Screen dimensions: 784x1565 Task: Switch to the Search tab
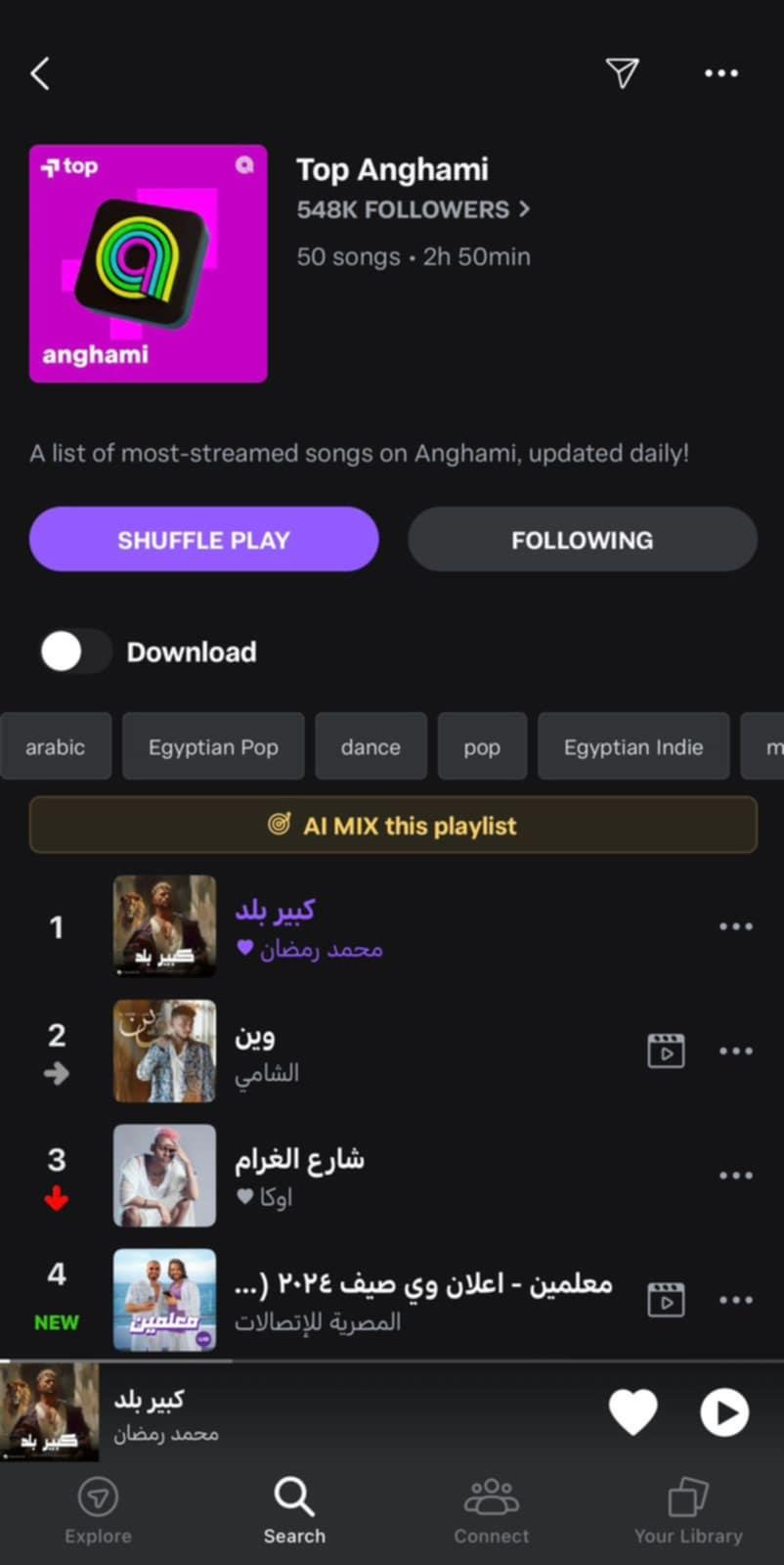(293, 1509)
